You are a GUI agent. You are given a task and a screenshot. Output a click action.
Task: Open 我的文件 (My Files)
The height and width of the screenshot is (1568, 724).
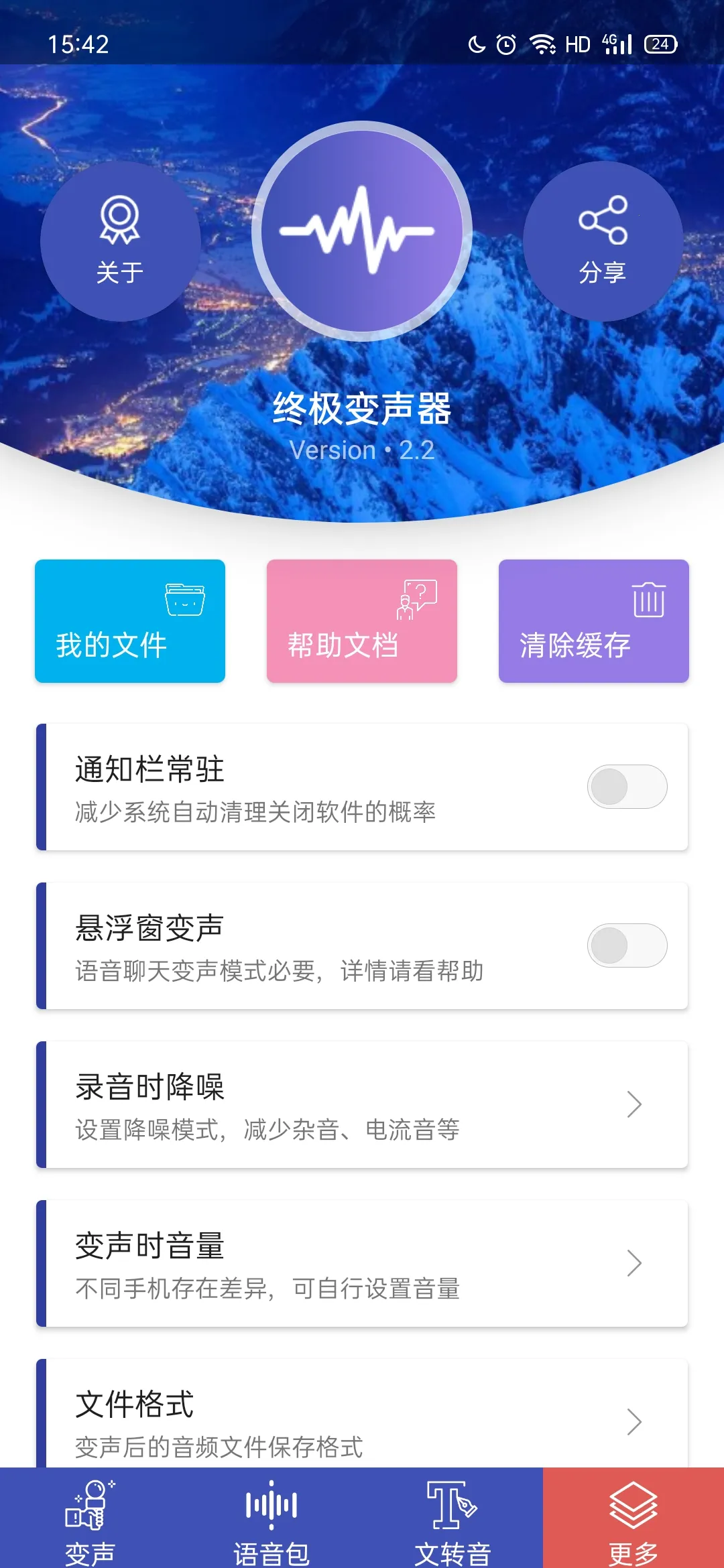coord(130,621)
